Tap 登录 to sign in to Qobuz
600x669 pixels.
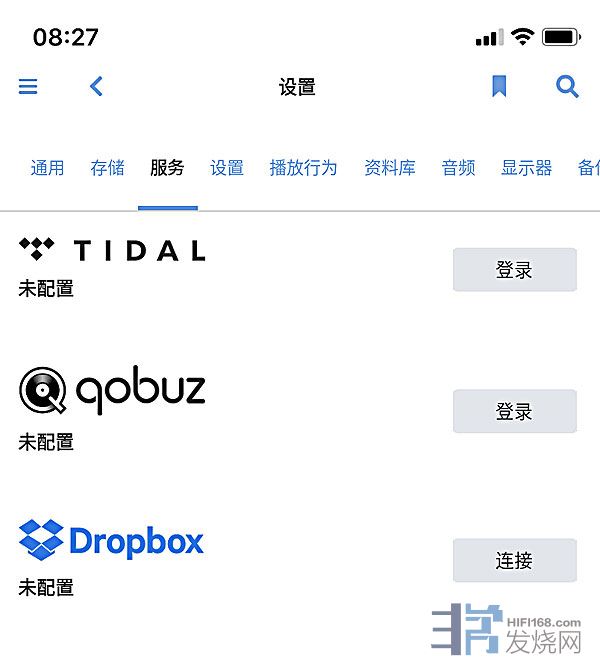point(514,412)
